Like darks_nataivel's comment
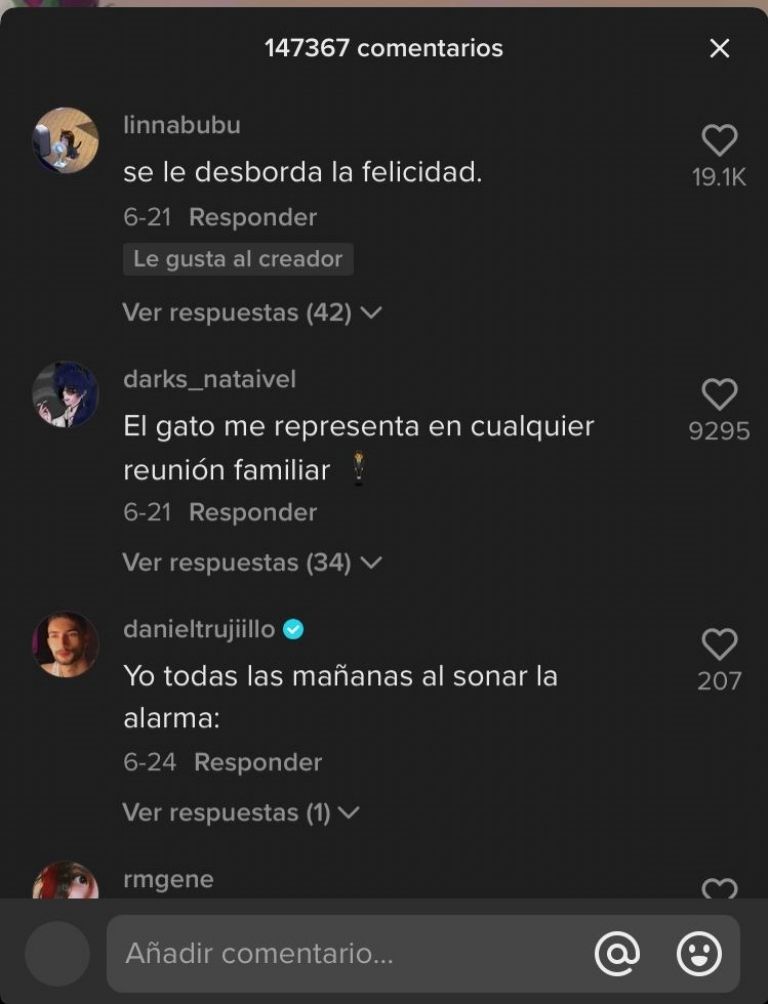 click(719, 395)
